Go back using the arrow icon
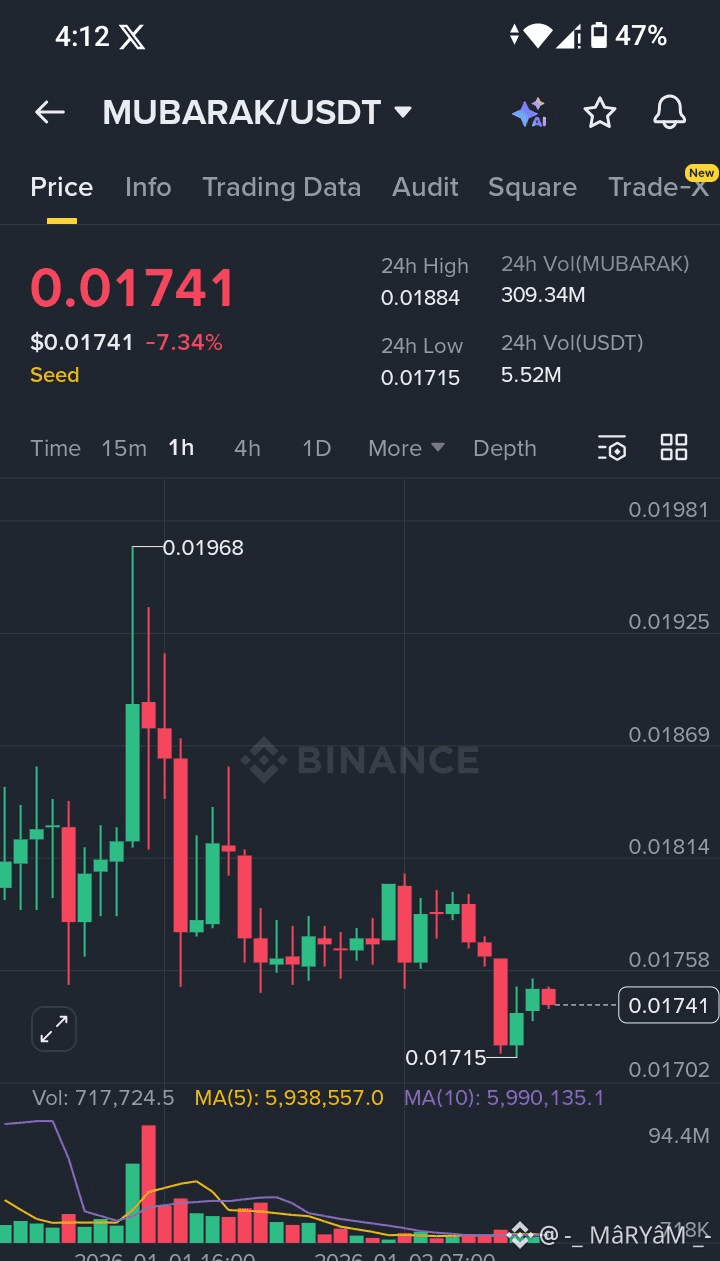720x1261 pixels. tap(49, 113)
